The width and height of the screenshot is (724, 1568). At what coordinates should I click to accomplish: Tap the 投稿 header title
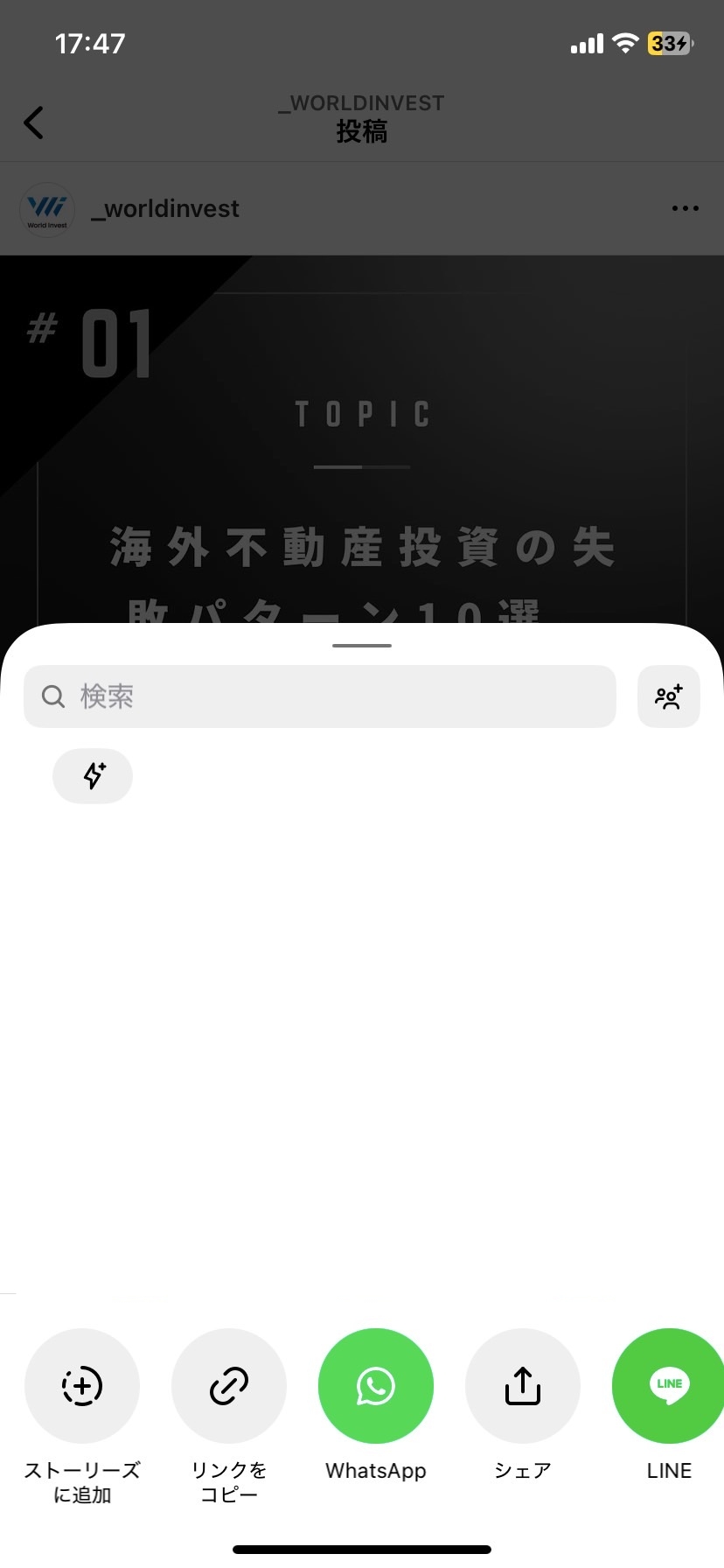tap(363, 131)
